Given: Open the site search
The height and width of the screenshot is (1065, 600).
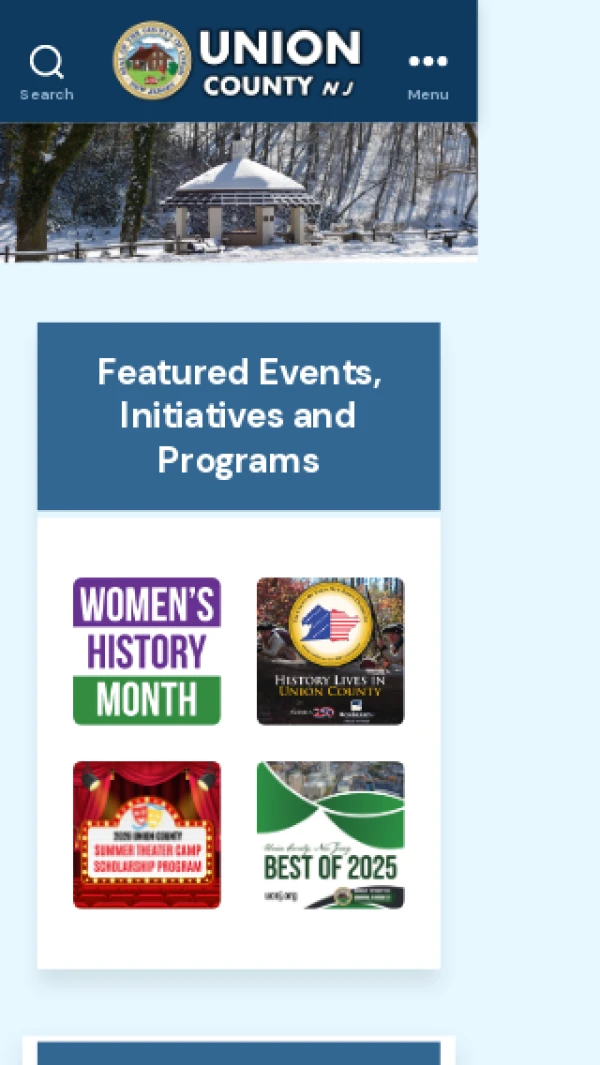Looking at the screenshot, I should (x=46, y=72).
